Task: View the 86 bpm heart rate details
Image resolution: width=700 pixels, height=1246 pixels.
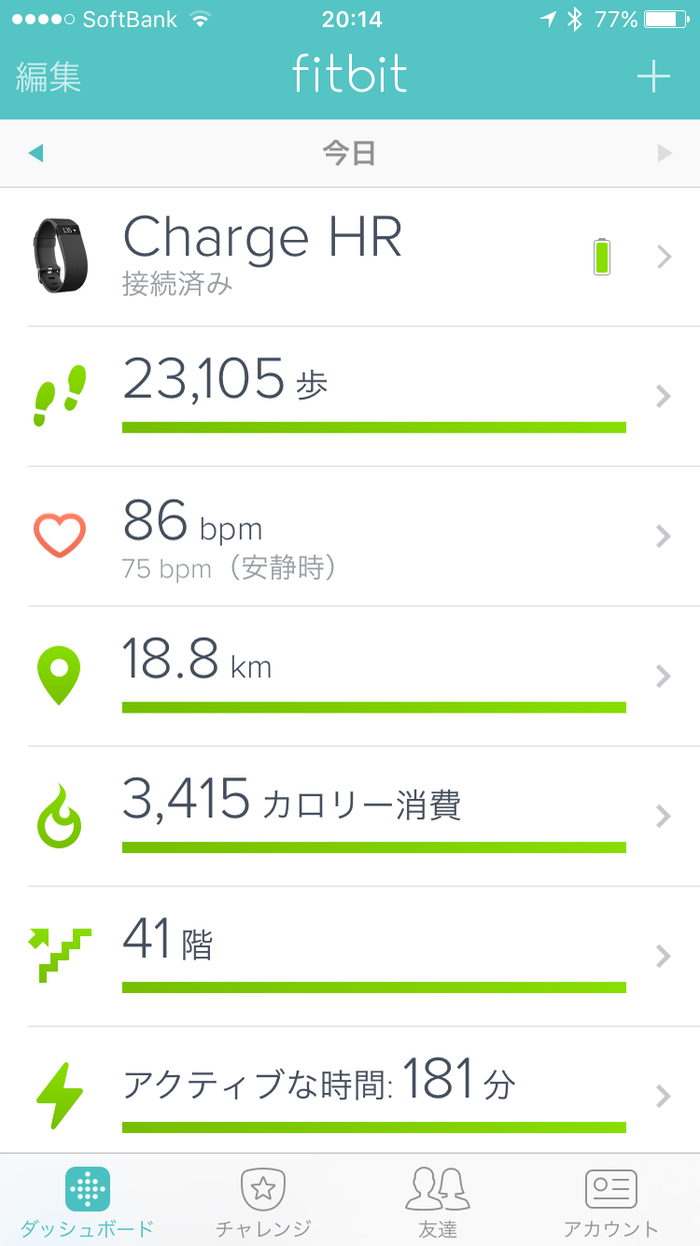Action: click(x=350, y=537)
